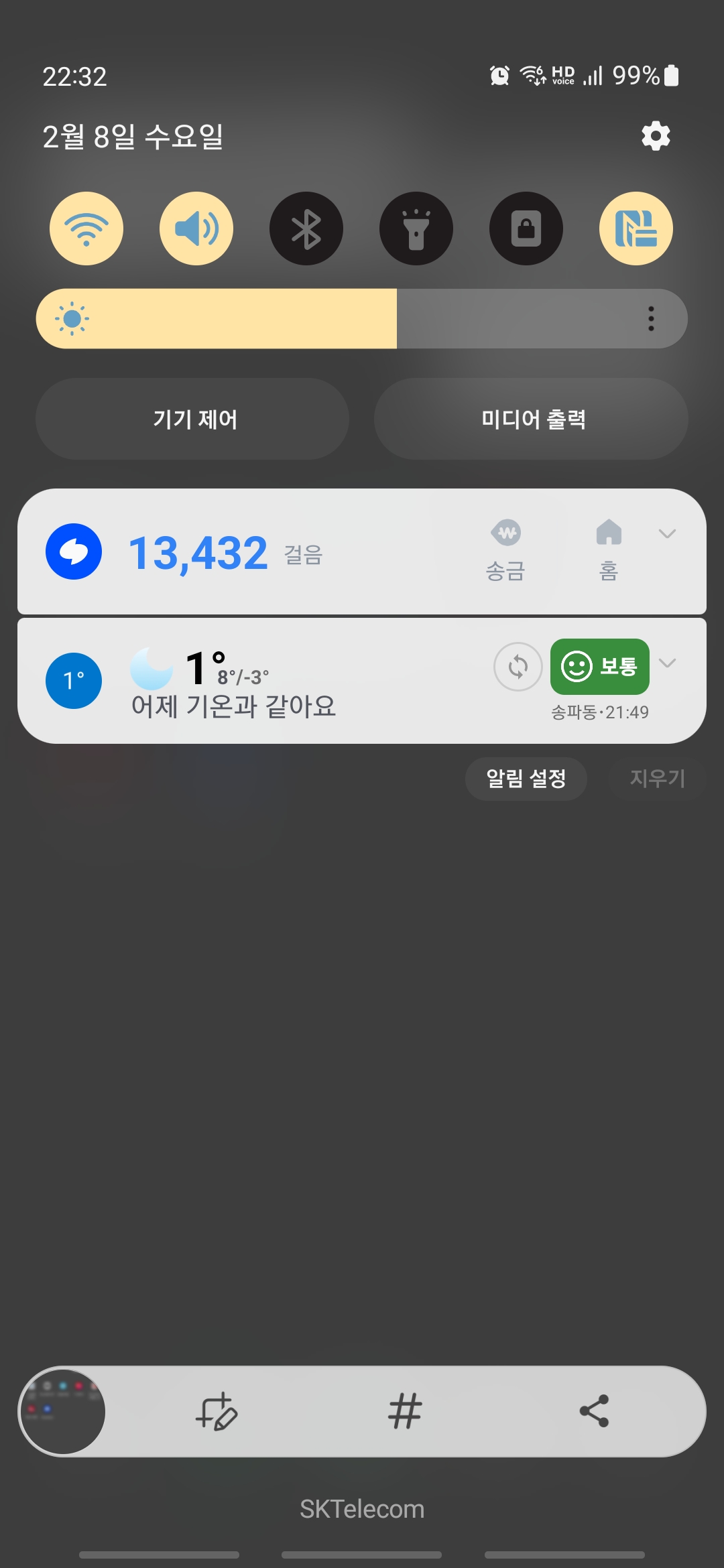Tap 지우기 to clear notifications
Screen dimensions: 724x1568
[657, 779]
